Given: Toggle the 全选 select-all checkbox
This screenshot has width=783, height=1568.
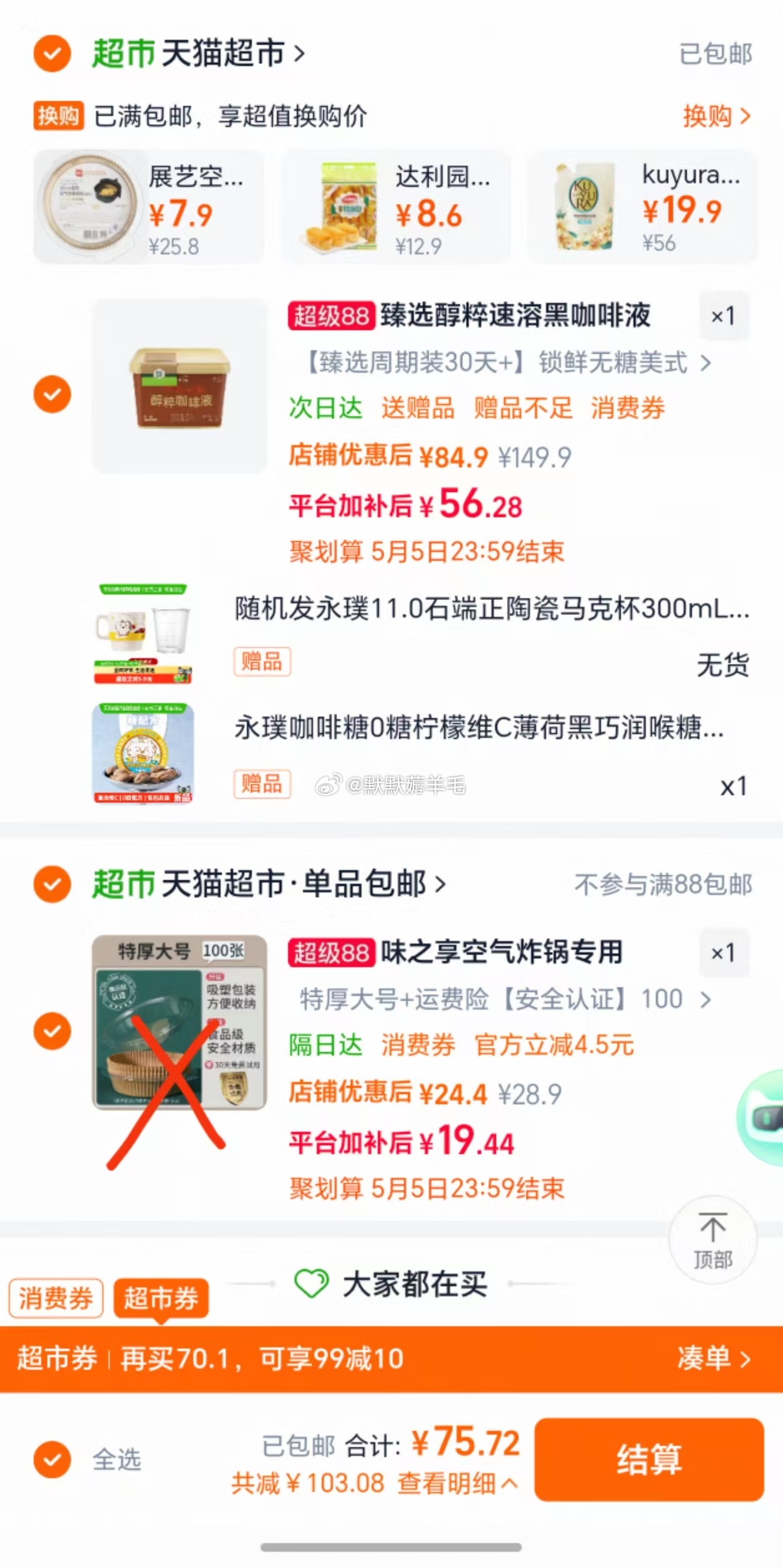Looking at the screenshot, I should pos(52,1460).
